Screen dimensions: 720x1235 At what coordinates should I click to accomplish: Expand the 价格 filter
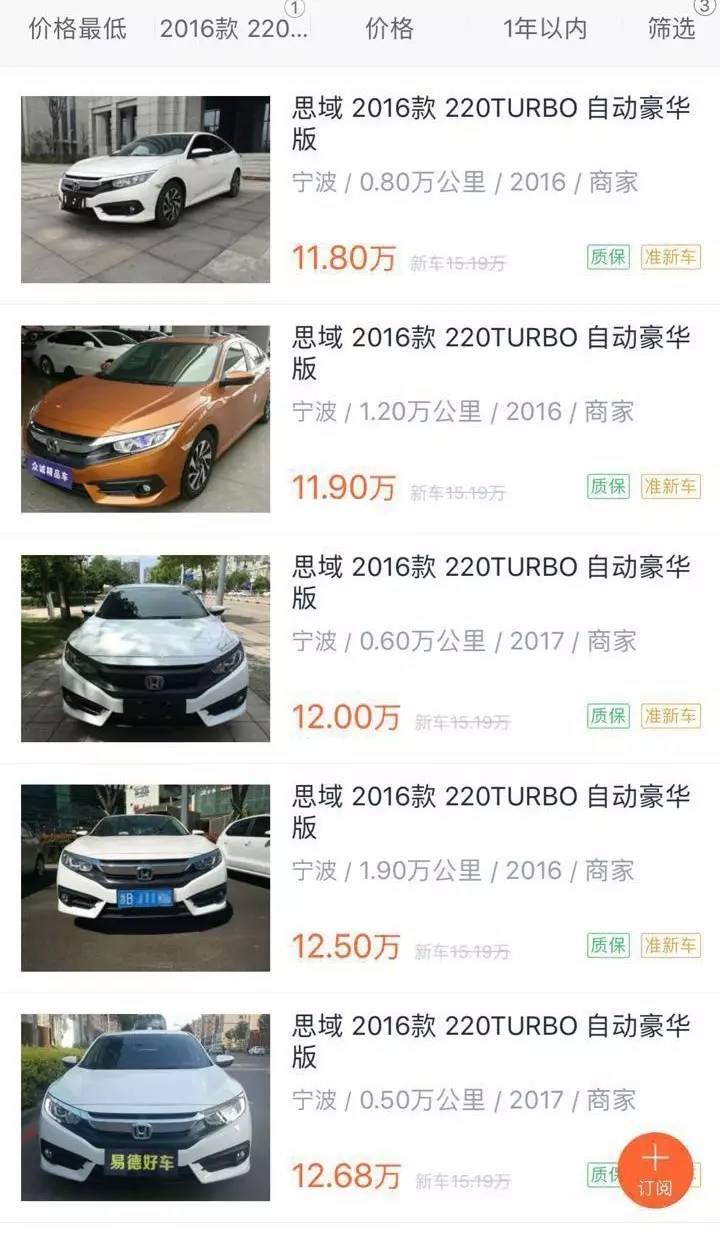(x=389, y=29)
